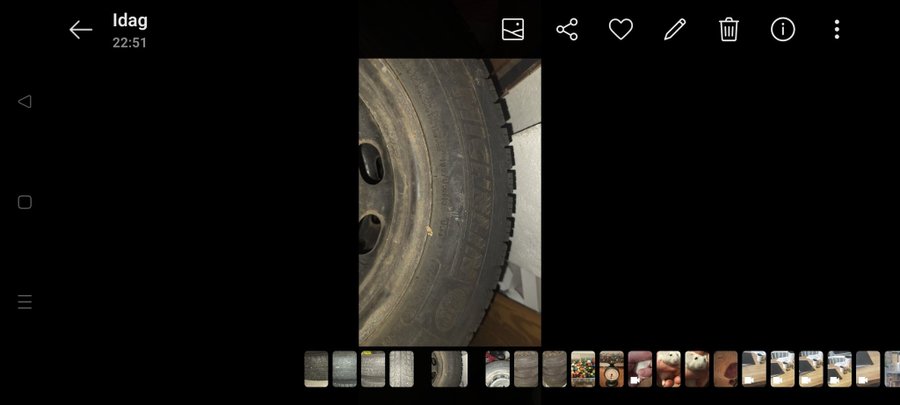Open the picture-with-landscape icon in the top bar
The width and height of the screenshot is (900, 405).
tap(513, 30)
